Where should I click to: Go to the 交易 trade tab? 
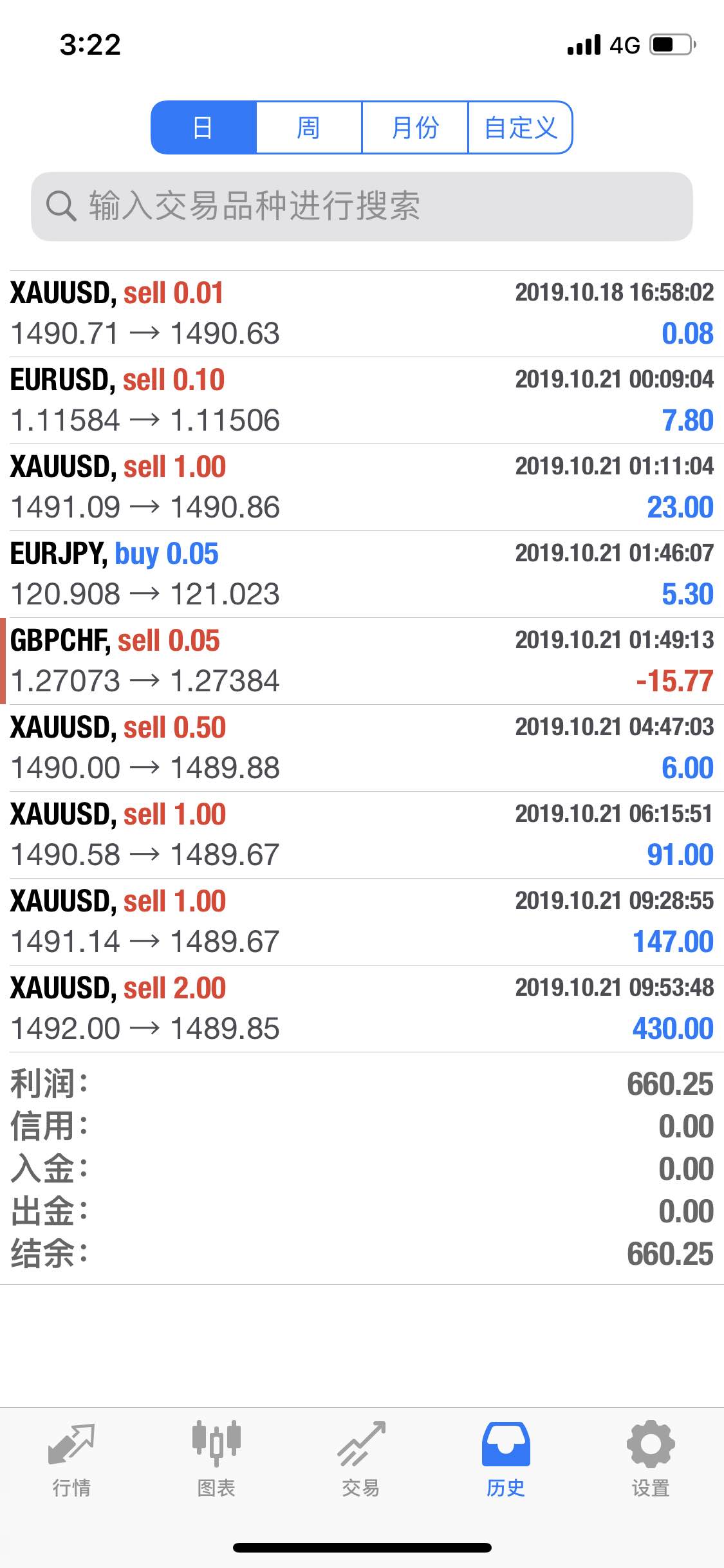tap(361, 1460)
